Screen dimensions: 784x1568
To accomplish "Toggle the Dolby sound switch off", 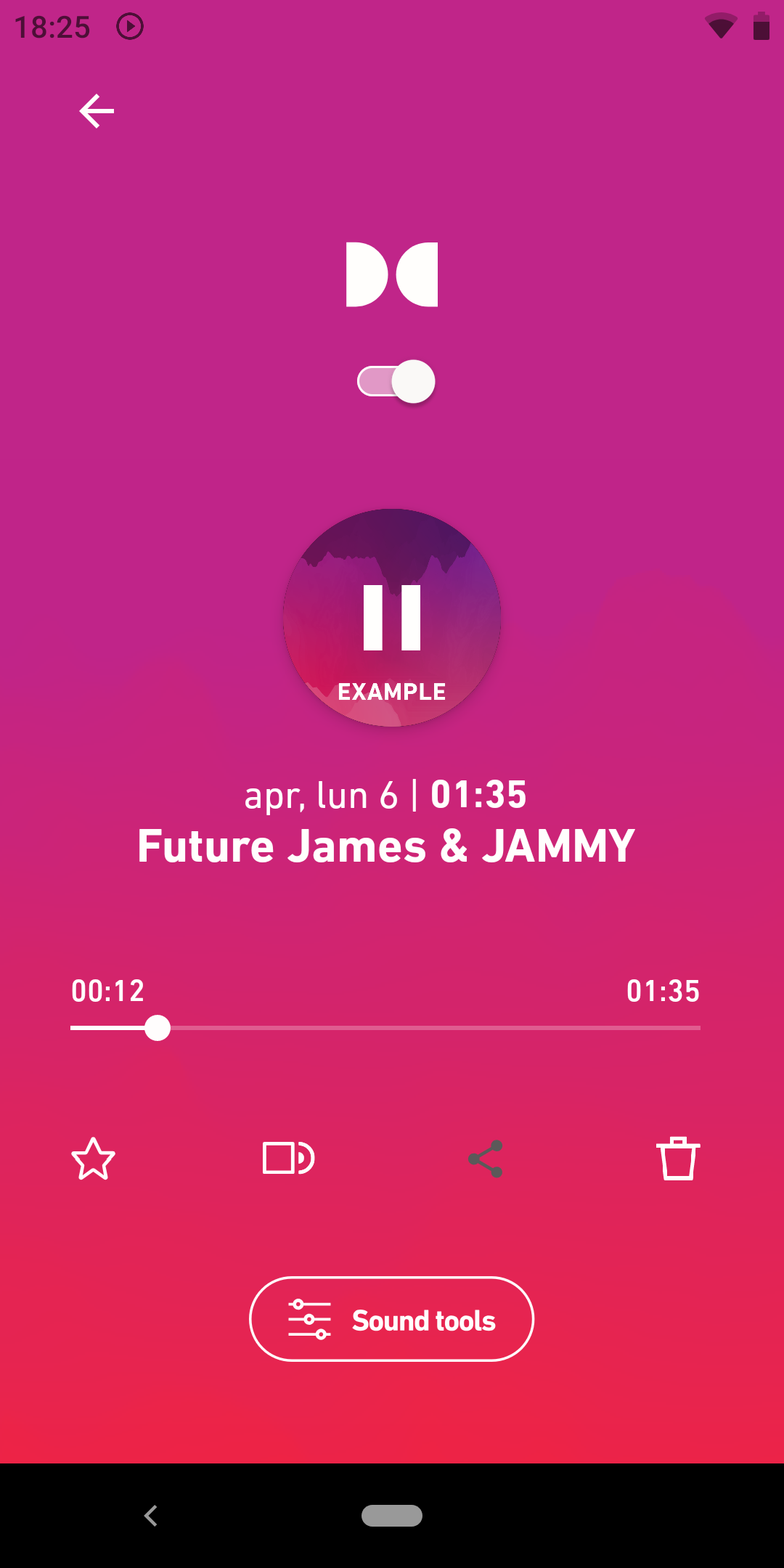I will [x=396, y=381].
